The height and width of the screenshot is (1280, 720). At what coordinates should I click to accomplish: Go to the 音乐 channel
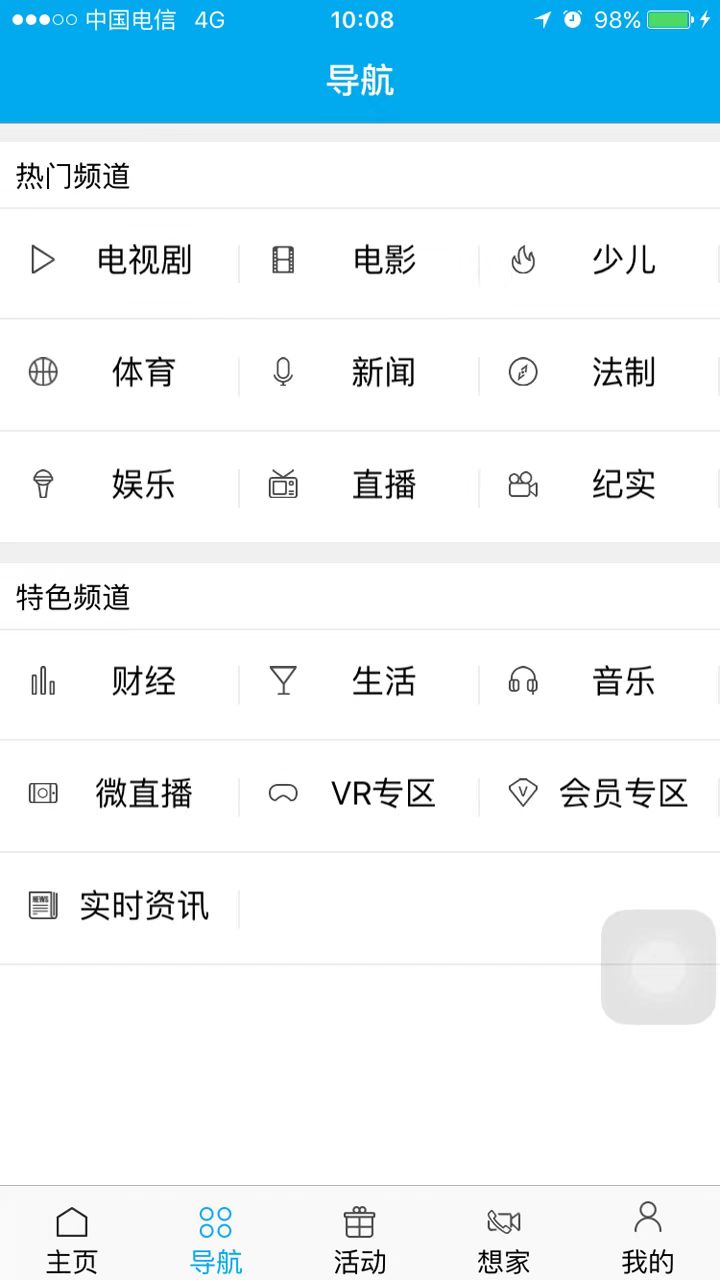pos(623,682)
